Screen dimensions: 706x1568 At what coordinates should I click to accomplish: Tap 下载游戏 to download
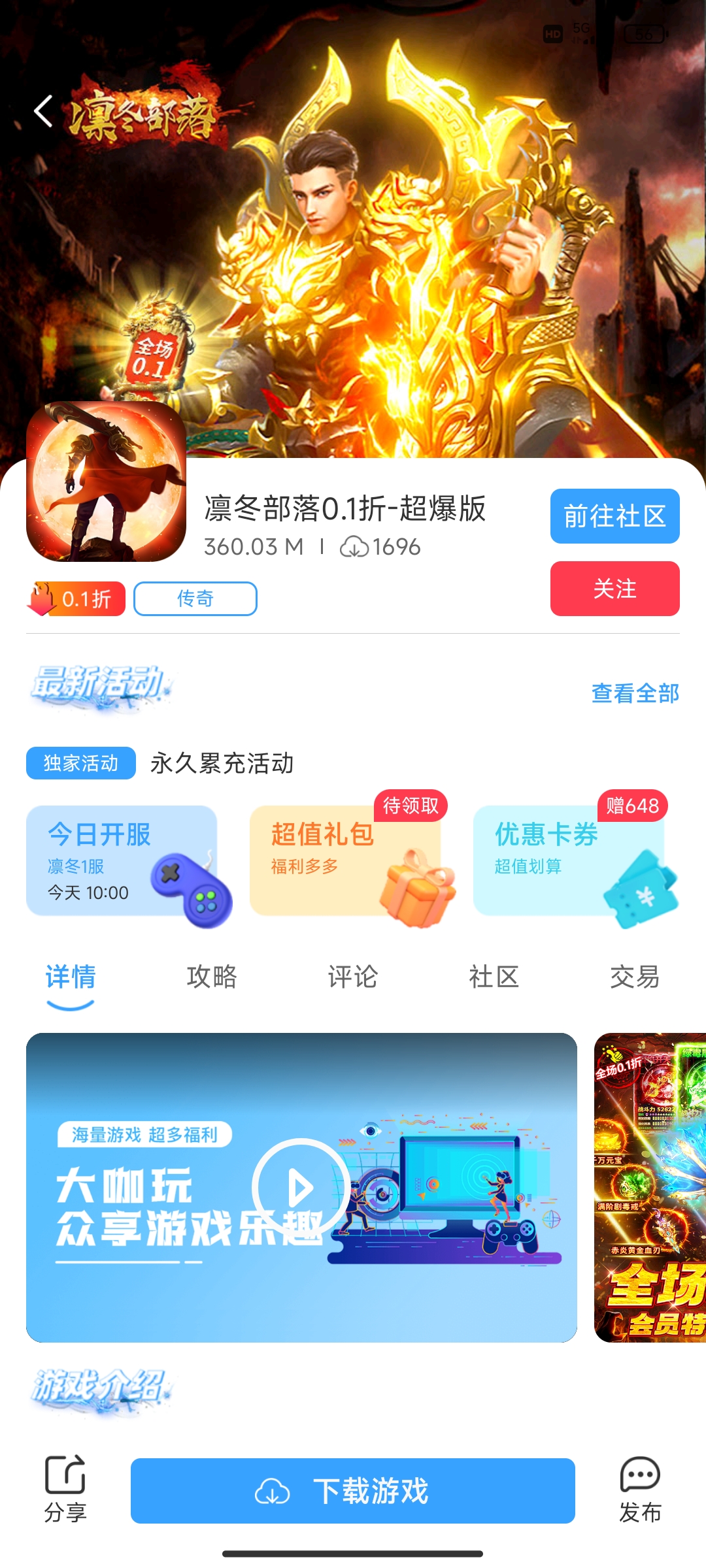pyautogui.click(x=352, y=1491)
